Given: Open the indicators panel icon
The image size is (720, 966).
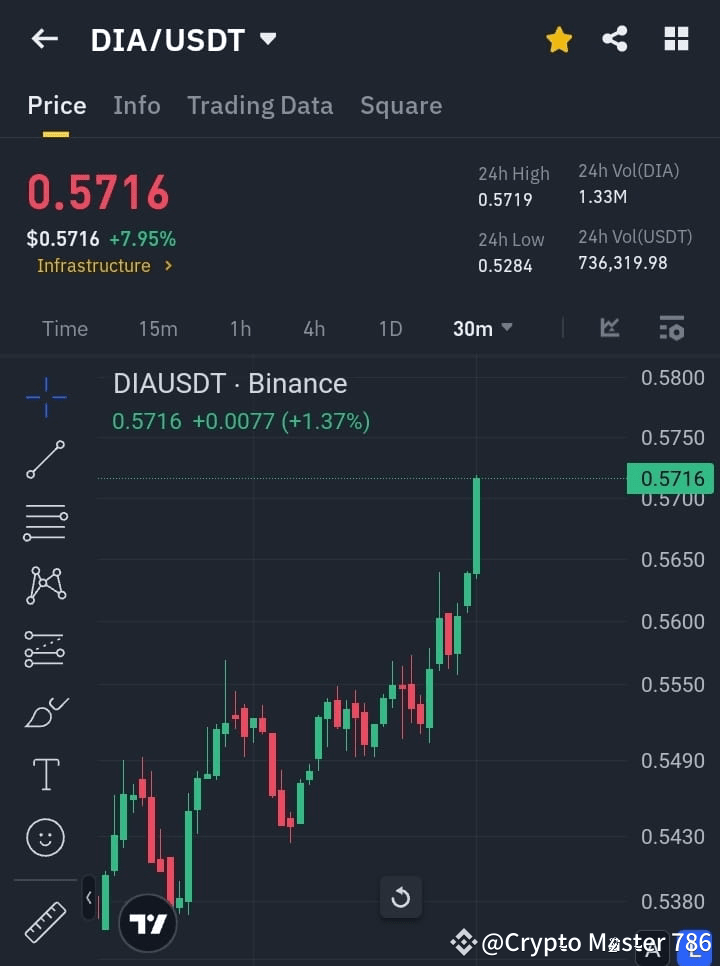Looking at the screenshot, I should pos(671,328).
